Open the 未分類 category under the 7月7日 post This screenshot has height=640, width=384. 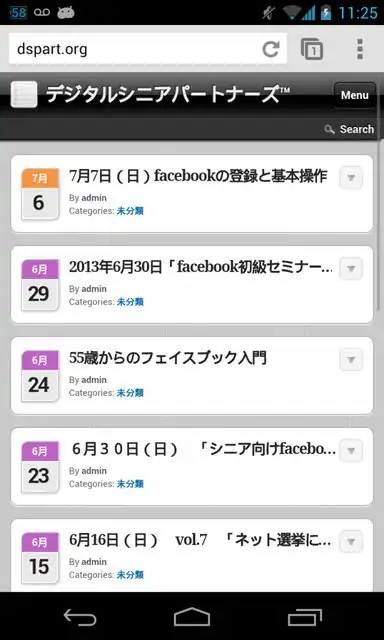pos(130,211)
